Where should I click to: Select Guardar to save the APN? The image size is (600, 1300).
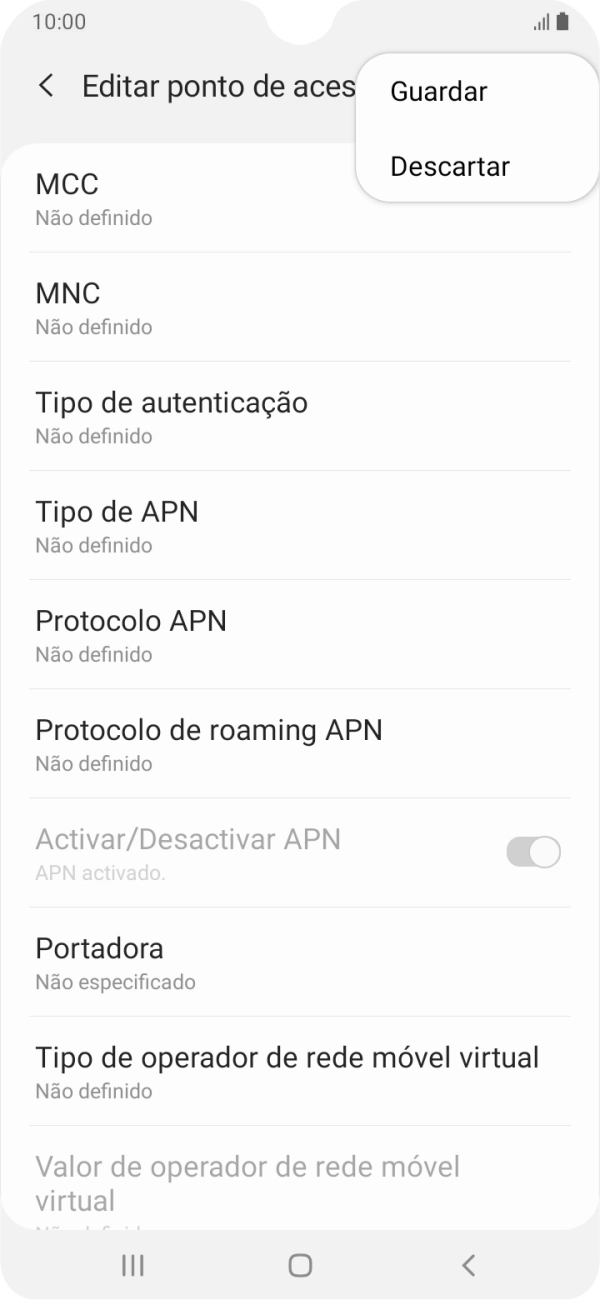pyautogui.click(x=438, y=92)
